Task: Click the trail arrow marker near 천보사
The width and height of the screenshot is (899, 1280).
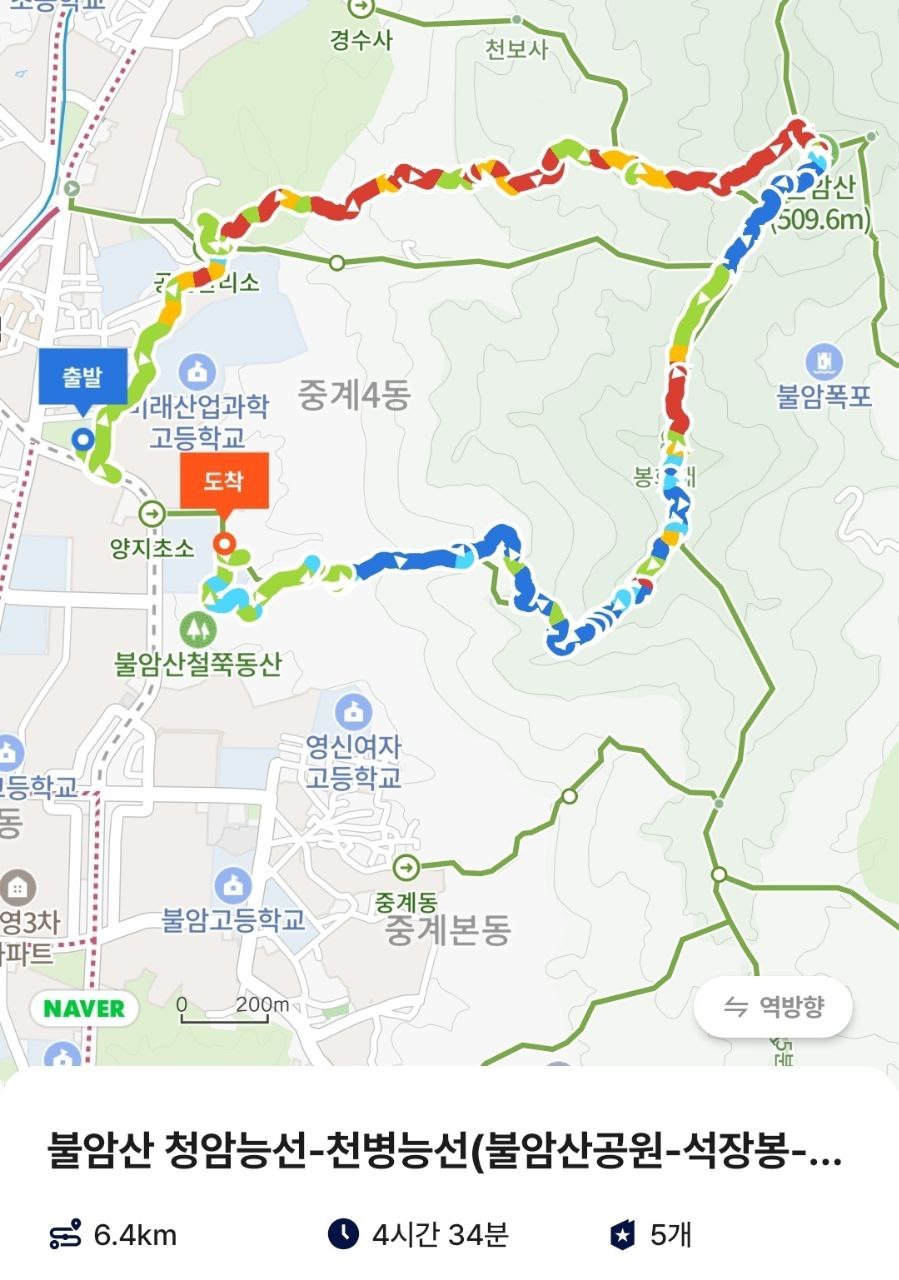Action: pyautogui.click(x=516, y=17)
